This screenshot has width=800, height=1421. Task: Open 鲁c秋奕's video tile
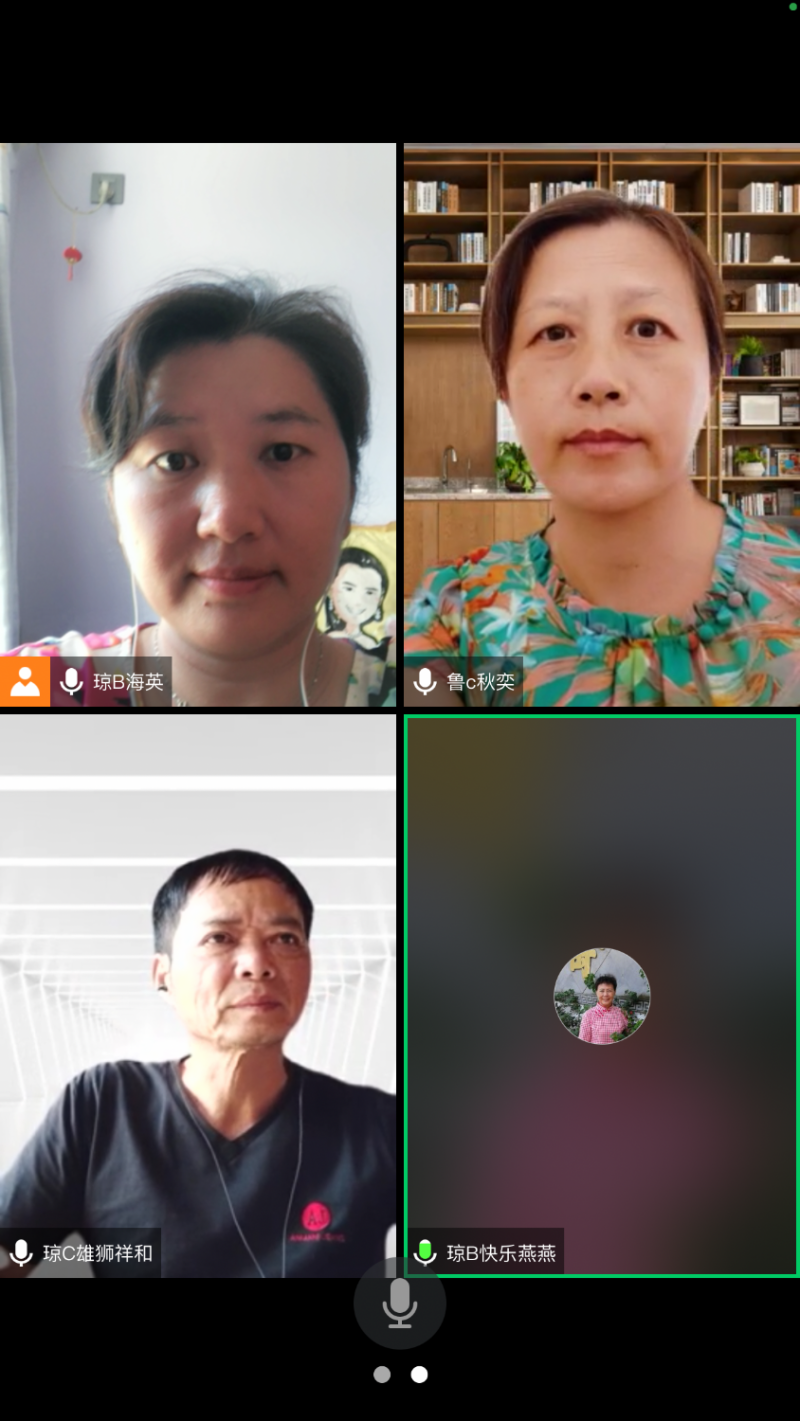[601, 425]
